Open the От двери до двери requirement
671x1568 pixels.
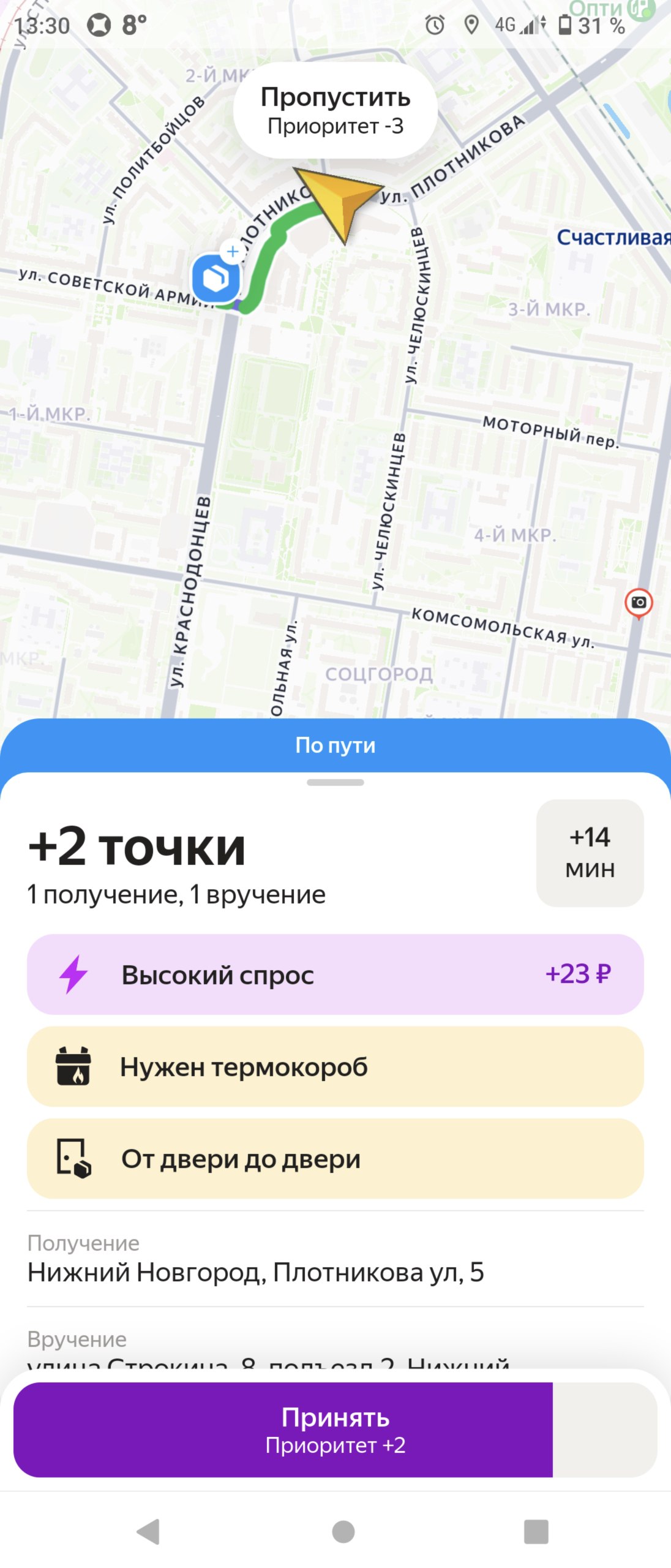pos(335,1158)
